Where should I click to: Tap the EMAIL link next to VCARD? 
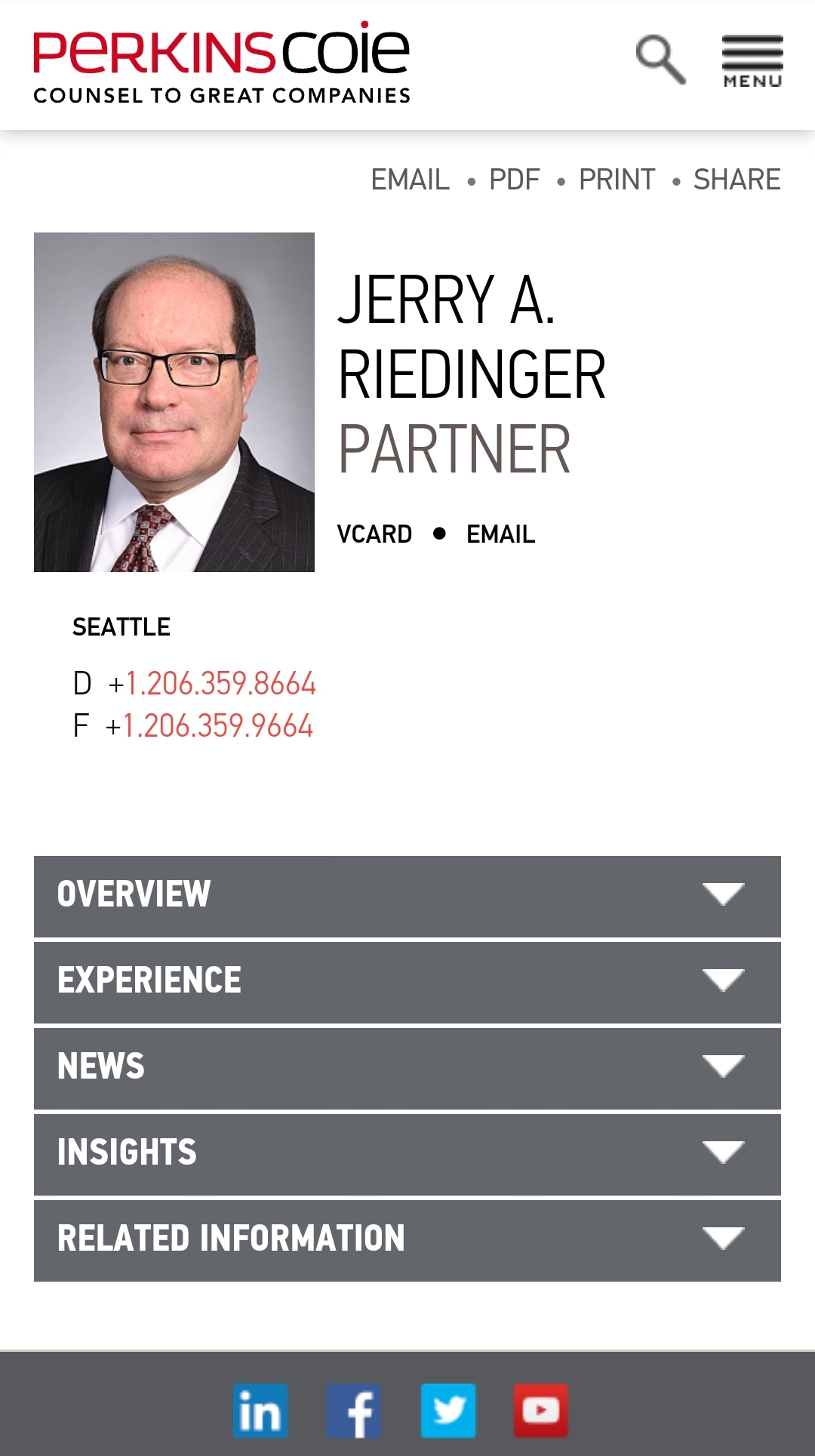click(x=500, y=534)
